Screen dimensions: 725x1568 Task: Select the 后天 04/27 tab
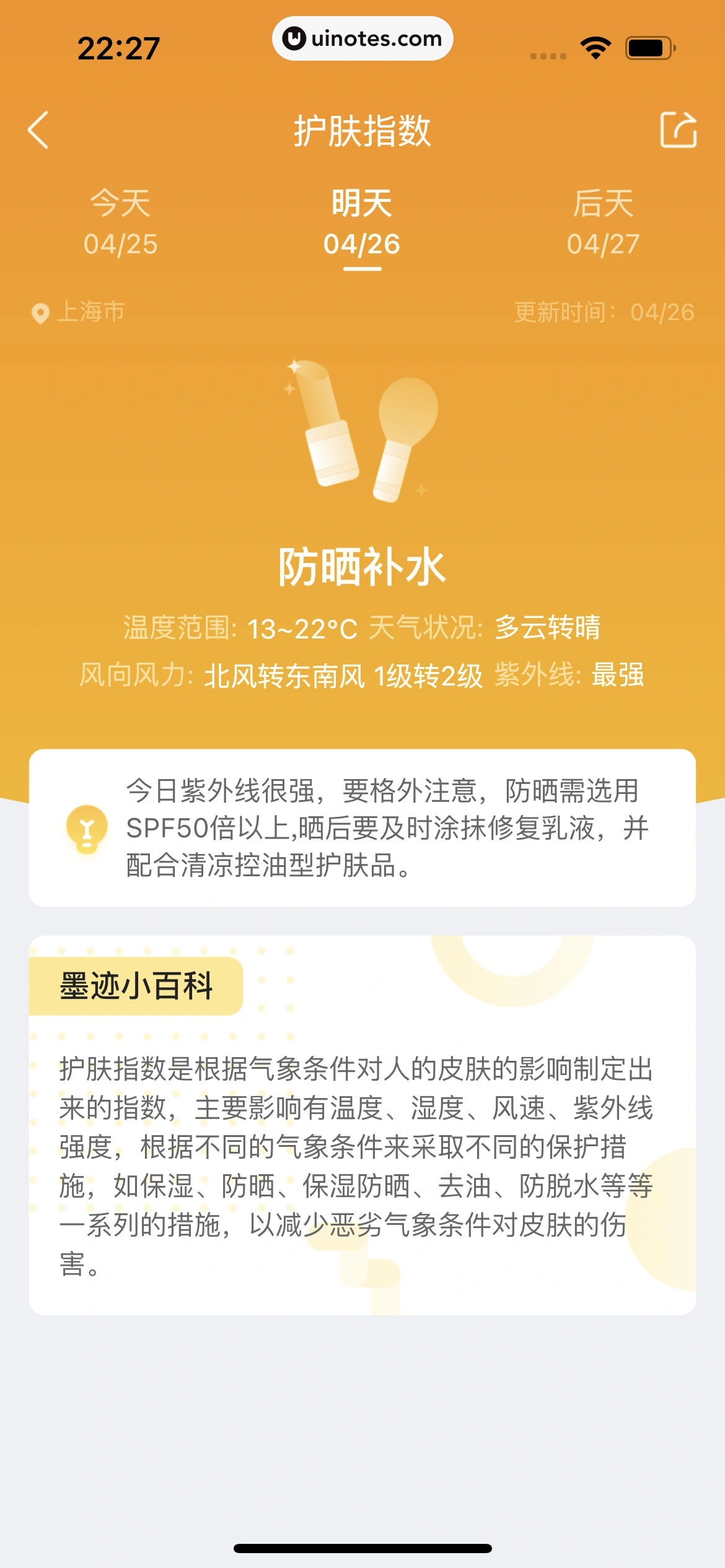[602, 223]
